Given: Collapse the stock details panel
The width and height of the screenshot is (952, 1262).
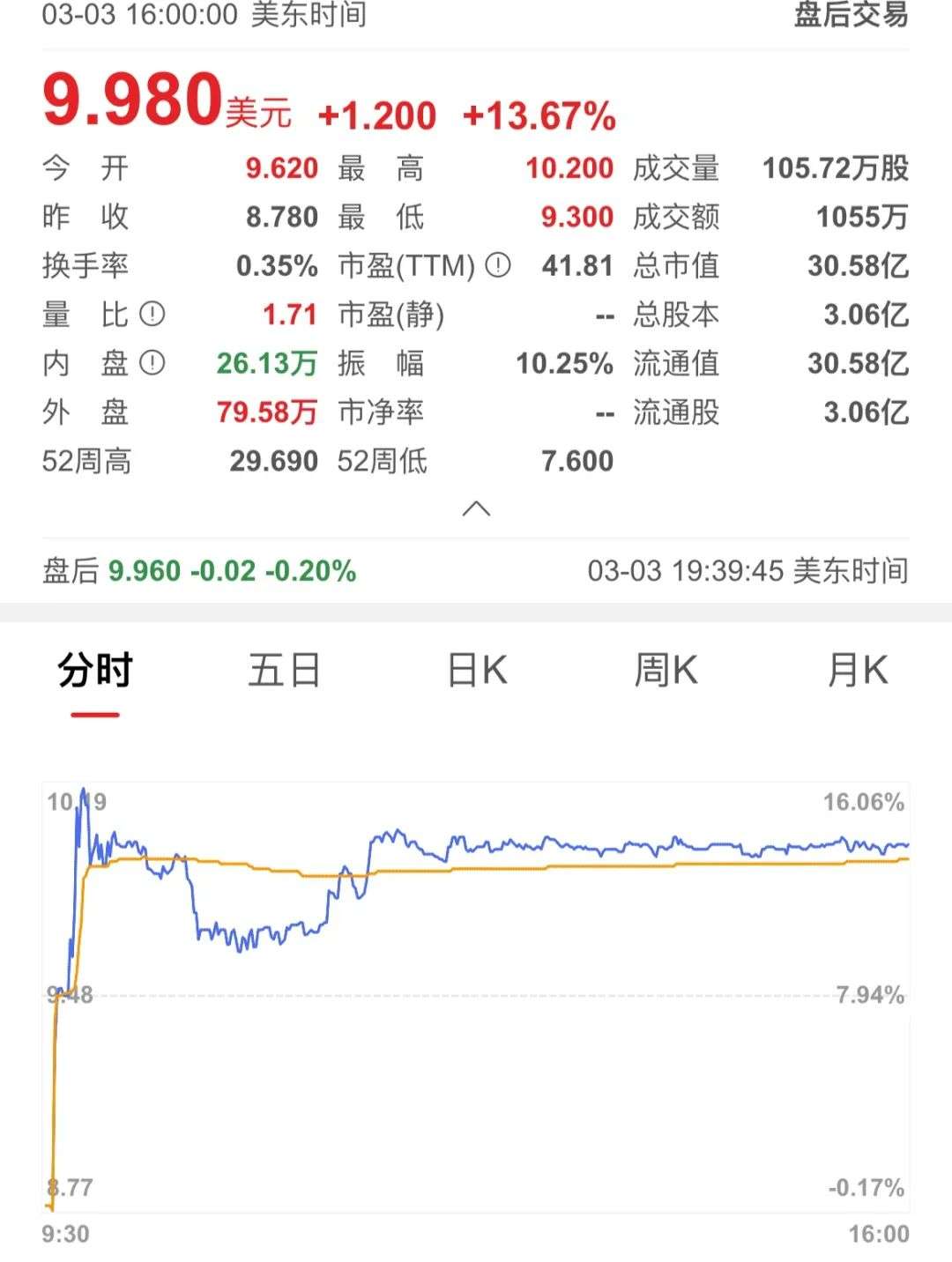Looking at the screenshot, I should [476, 509].
